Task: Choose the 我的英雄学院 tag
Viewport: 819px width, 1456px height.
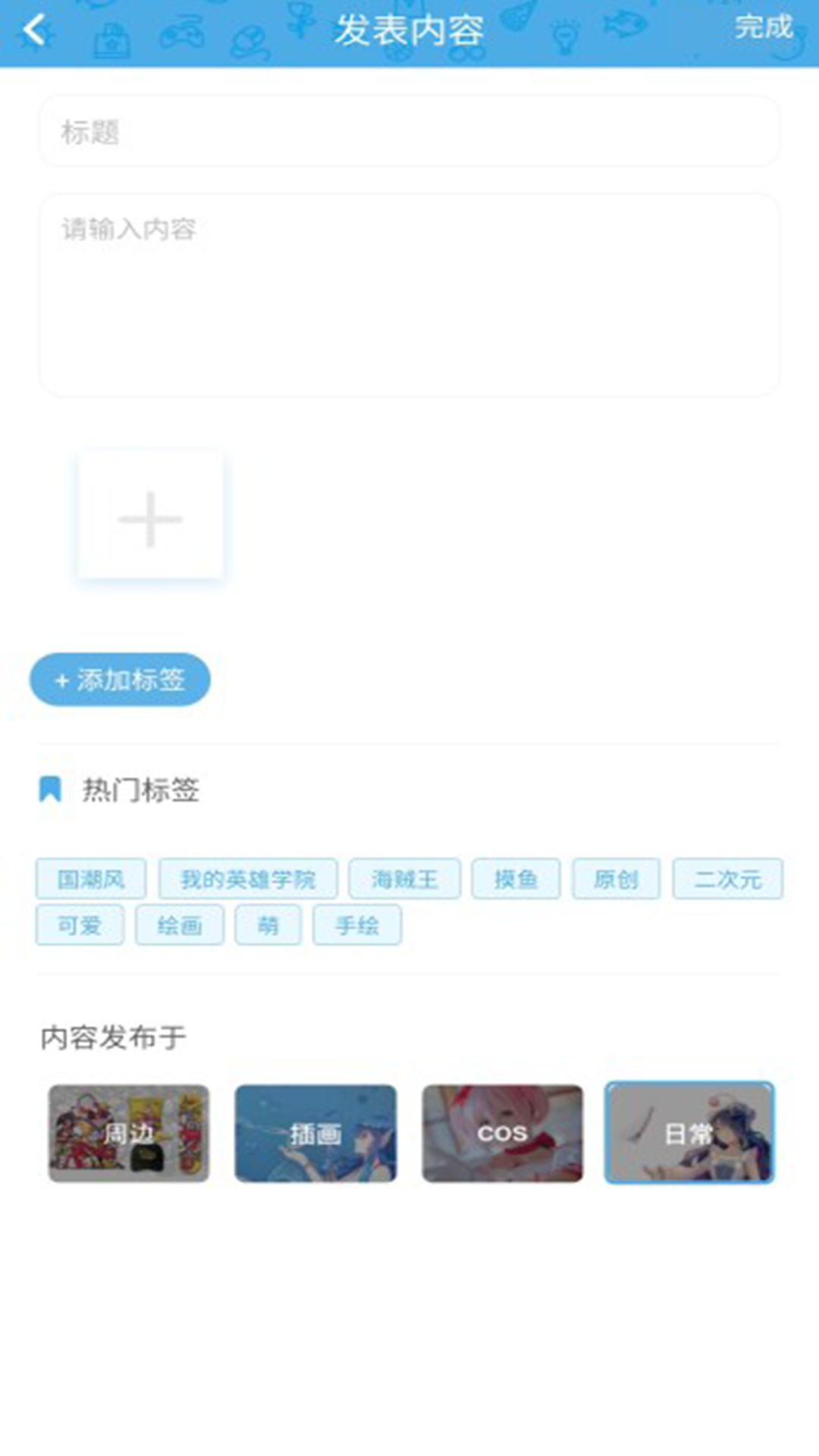Action: tap(248, 879)
